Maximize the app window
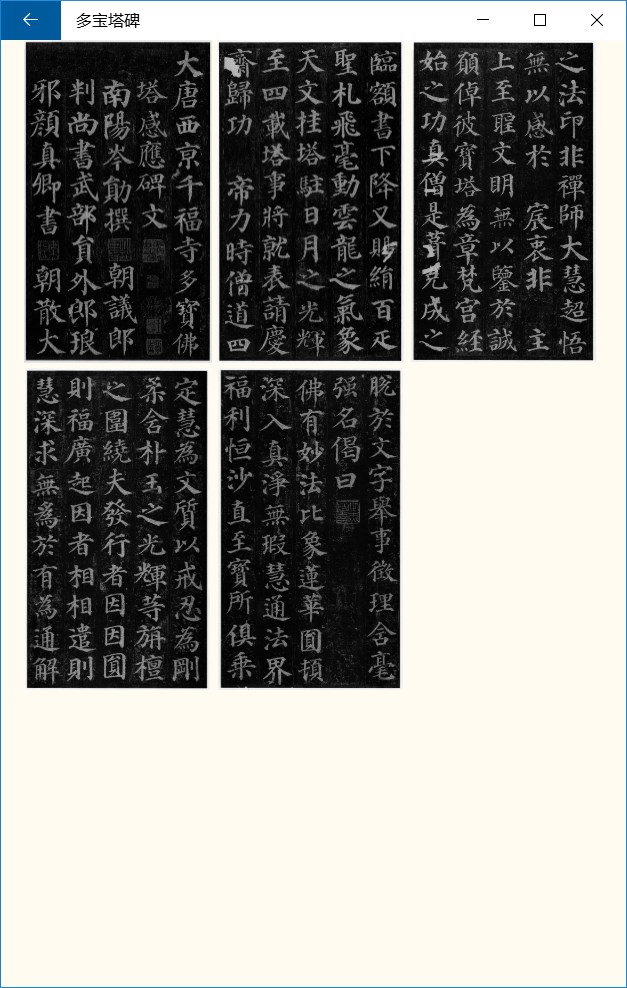Image resolution: width=627 pixels, height=988 pixels. [x=540, y=20]
